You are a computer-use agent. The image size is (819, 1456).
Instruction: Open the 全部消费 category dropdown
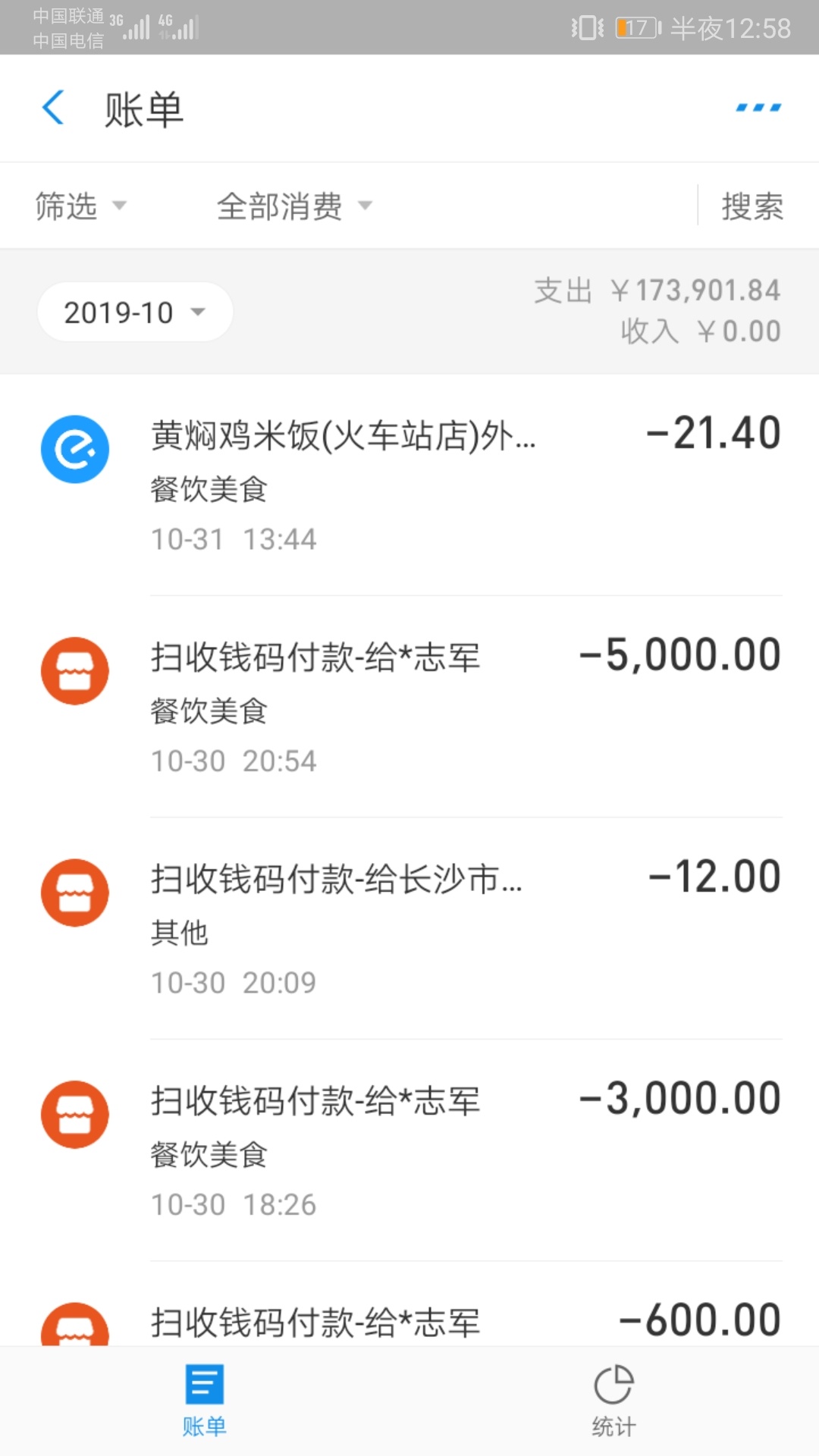point(294,206)
